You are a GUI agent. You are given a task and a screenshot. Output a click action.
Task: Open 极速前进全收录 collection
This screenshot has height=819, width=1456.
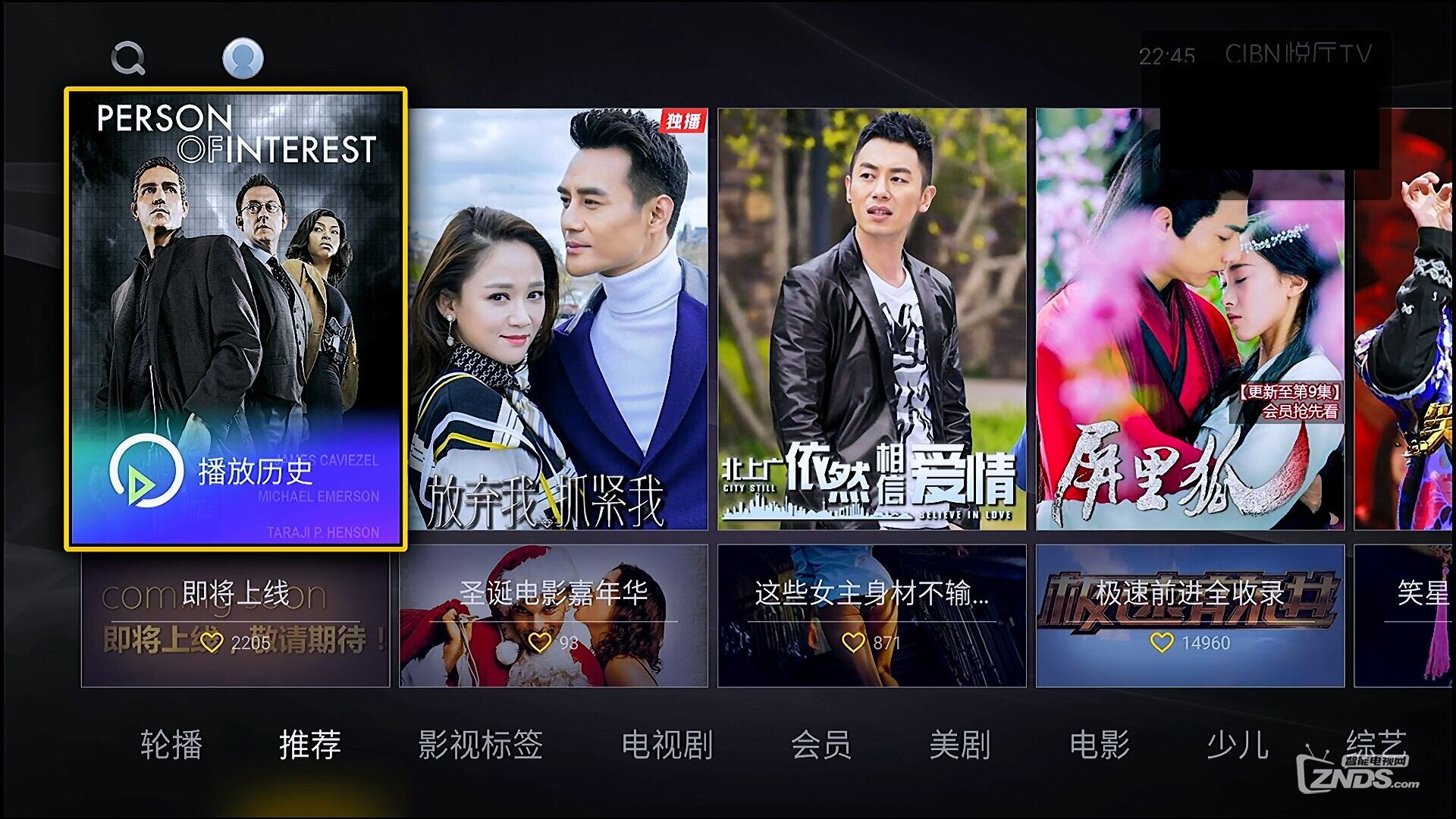(1190, 616)
